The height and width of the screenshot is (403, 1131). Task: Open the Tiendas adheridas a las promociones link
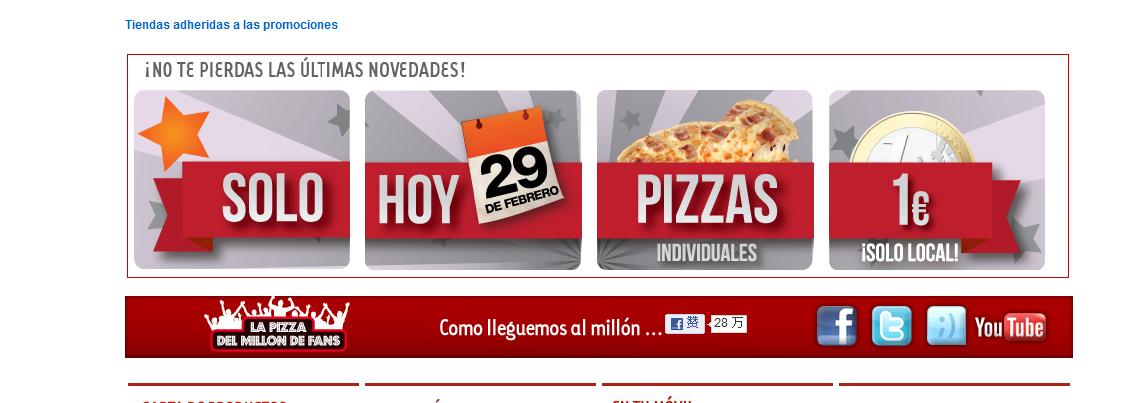tap(231, 25)
